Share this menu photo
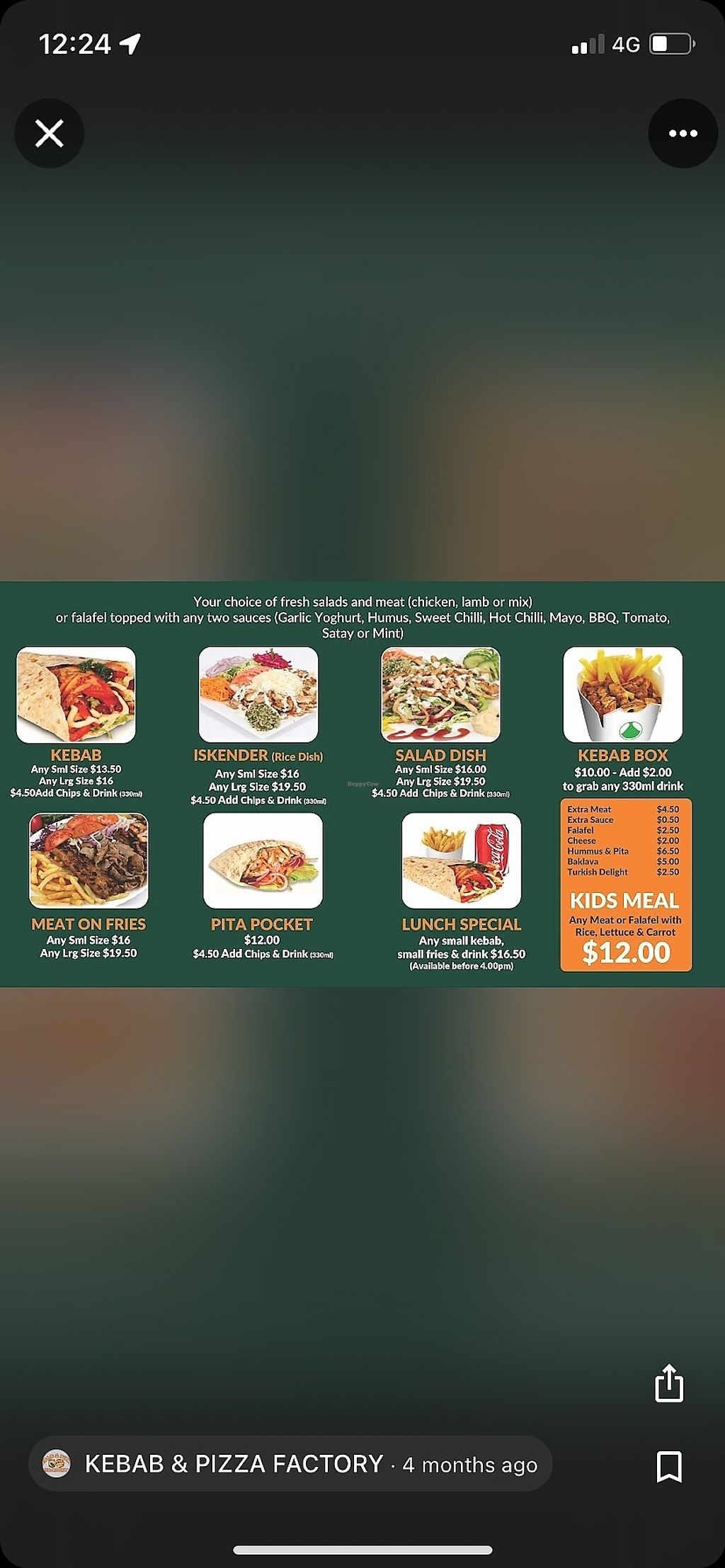Screen dimensions: 725x1568 [x=669, y=1383]
